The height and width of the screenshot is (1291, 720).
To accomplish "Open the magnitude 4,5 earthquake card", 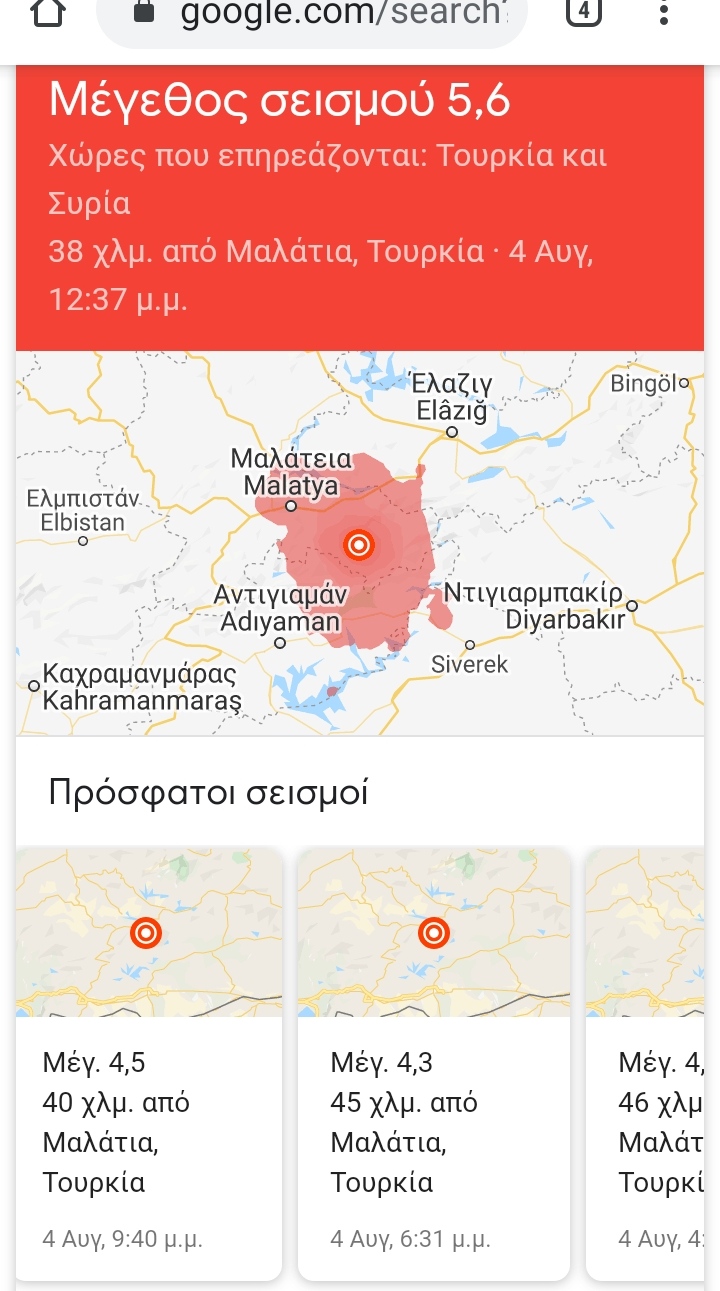I will (148, 1064).
